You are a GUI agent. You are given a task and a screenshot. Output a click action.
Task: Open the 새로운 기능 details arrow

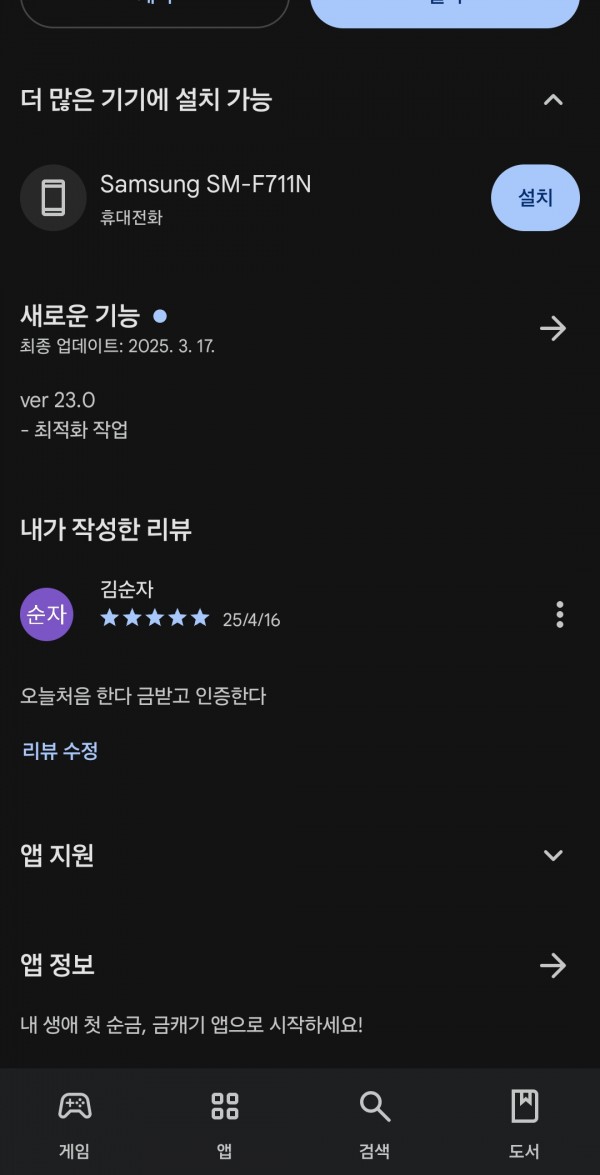(553, 328)
